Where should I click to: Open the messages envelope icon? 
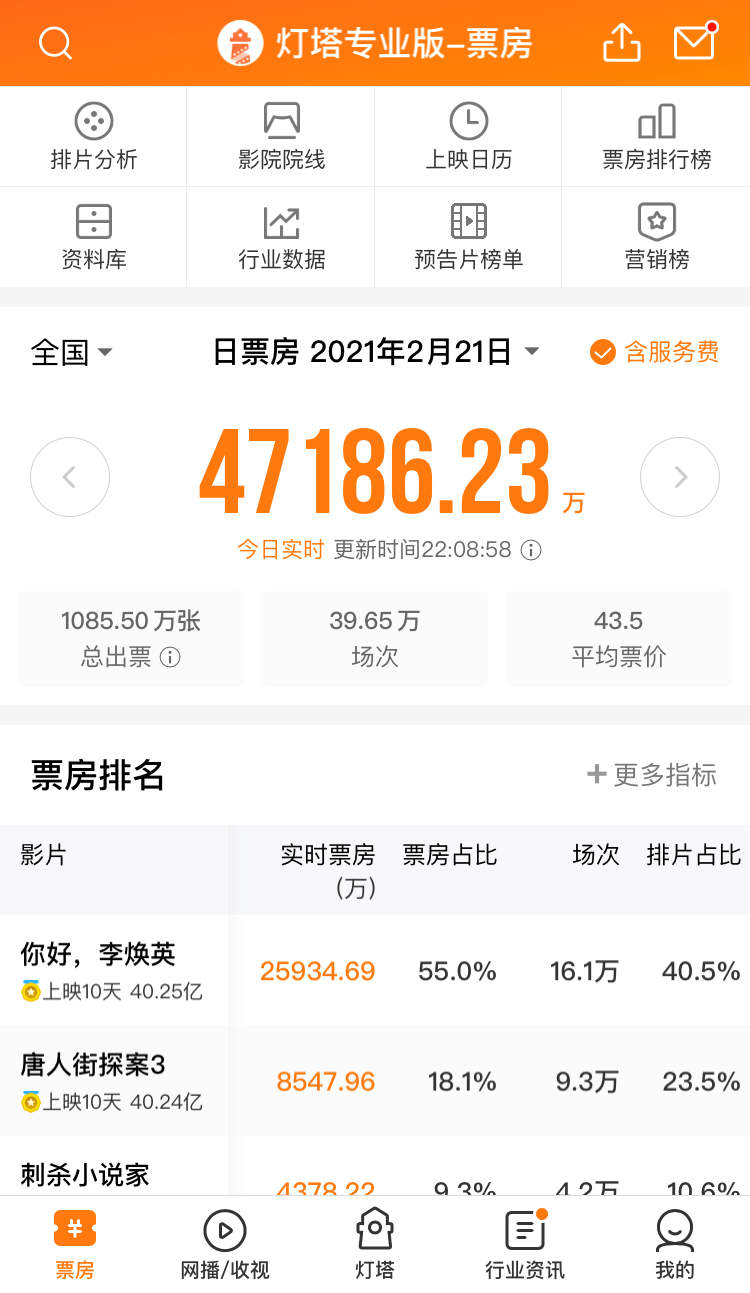coord(695,42)
